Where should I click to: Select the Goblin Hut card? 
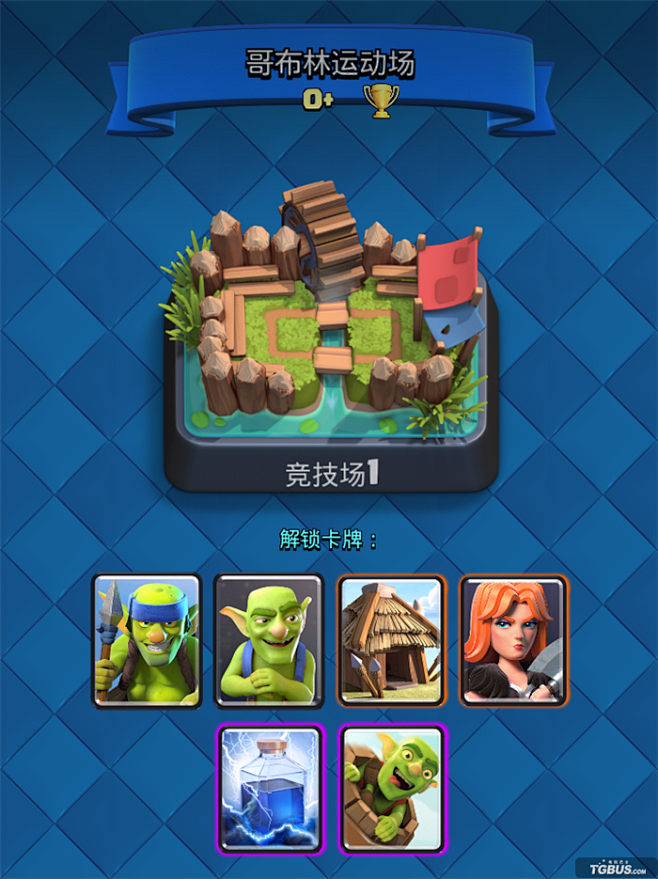click(x=391, y=640)
